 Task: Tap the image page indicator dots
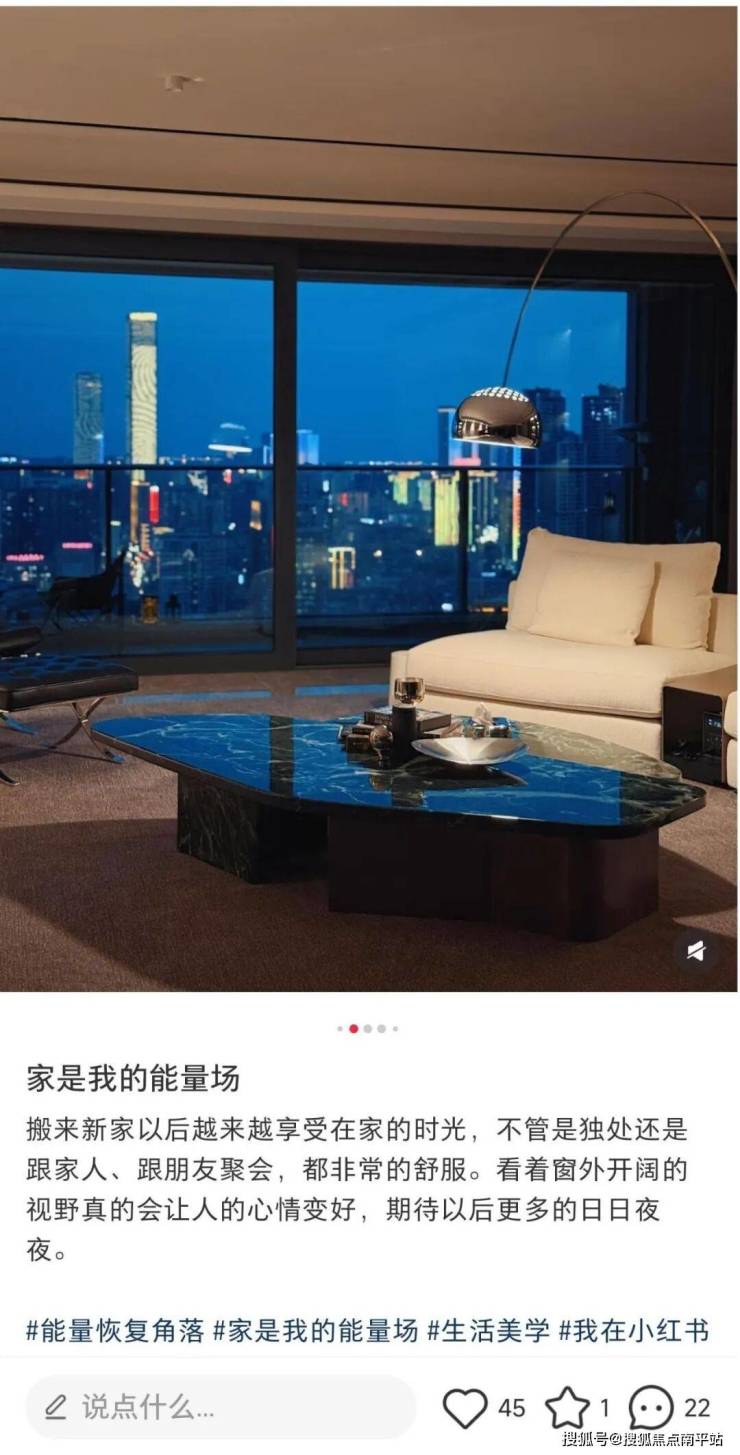pos(367,1028)
